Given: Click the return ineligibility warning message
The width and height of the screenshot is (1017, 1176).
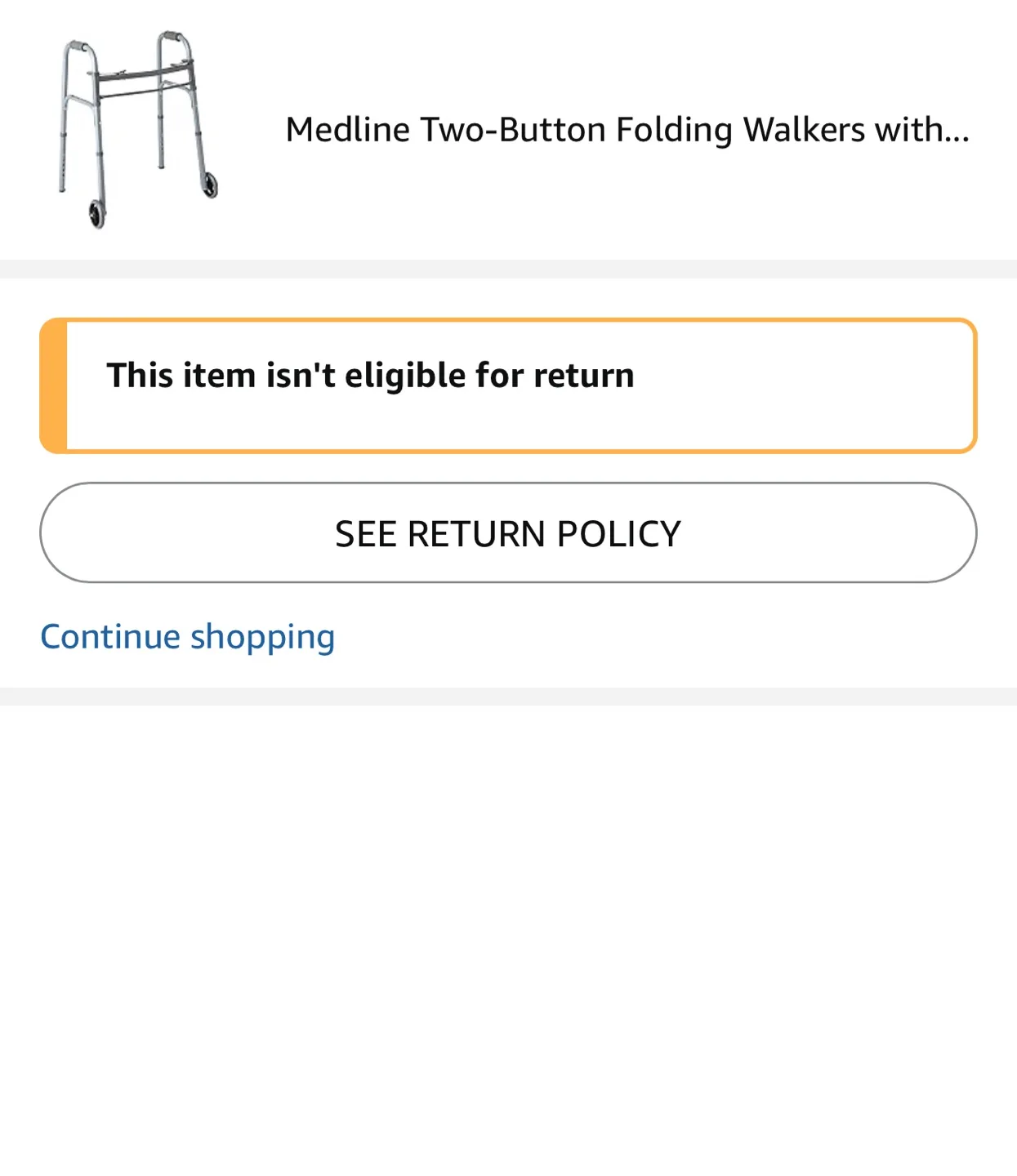Looking at the screenshot, I should (372, 375).
